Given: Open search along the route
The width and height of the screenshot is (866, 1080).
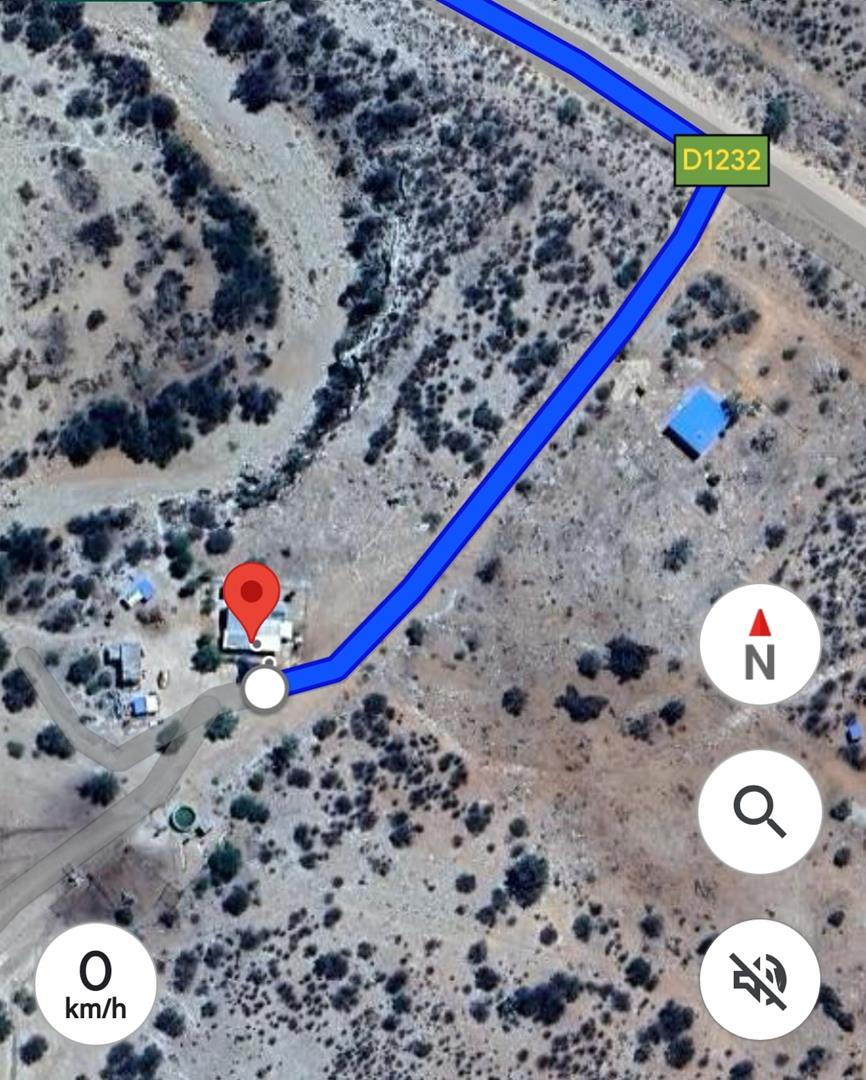Looking at the screenshot, I should click(x=759, y=810).
